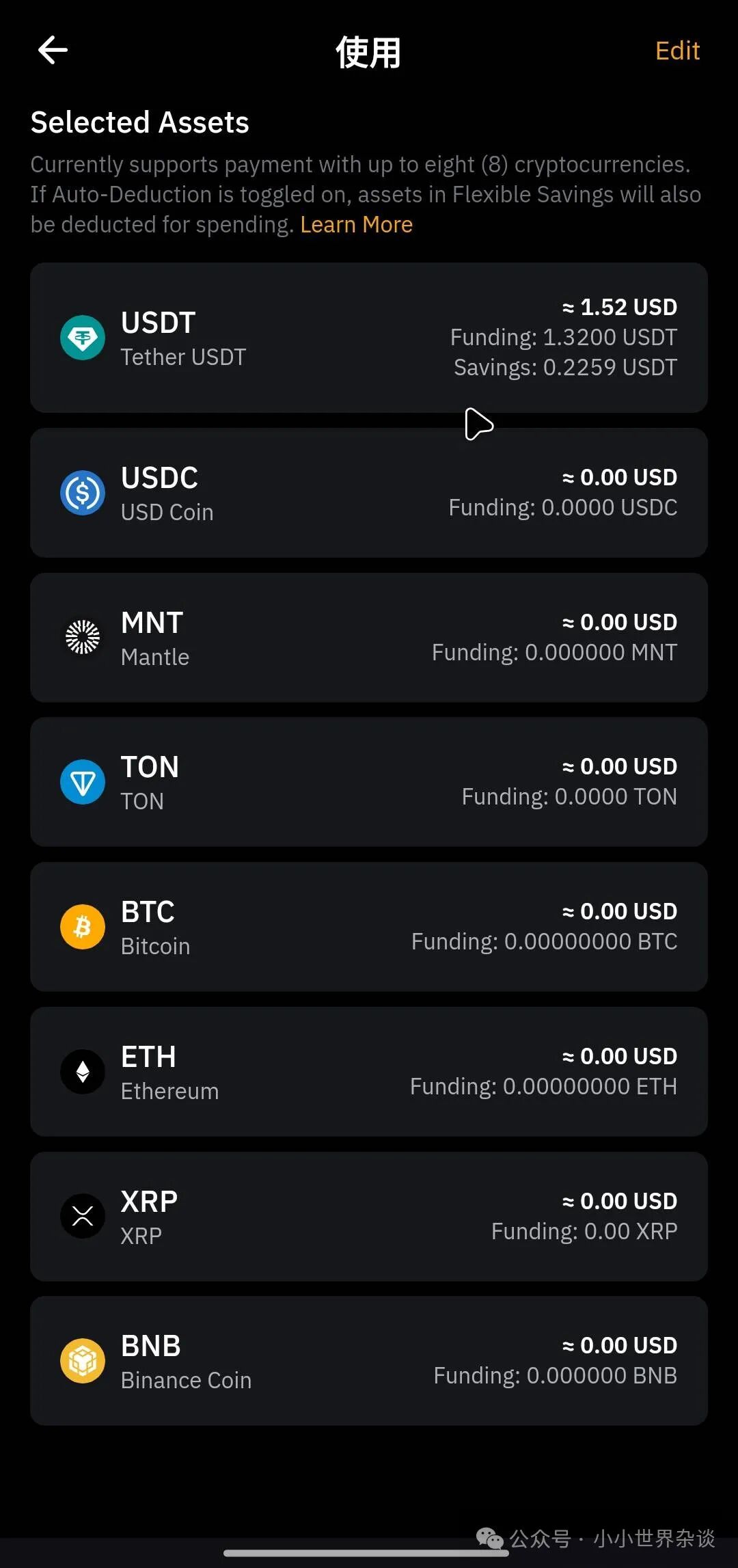Select the ETH Ethereum card
This screenshot has width=738, height=1568.
369,1072
